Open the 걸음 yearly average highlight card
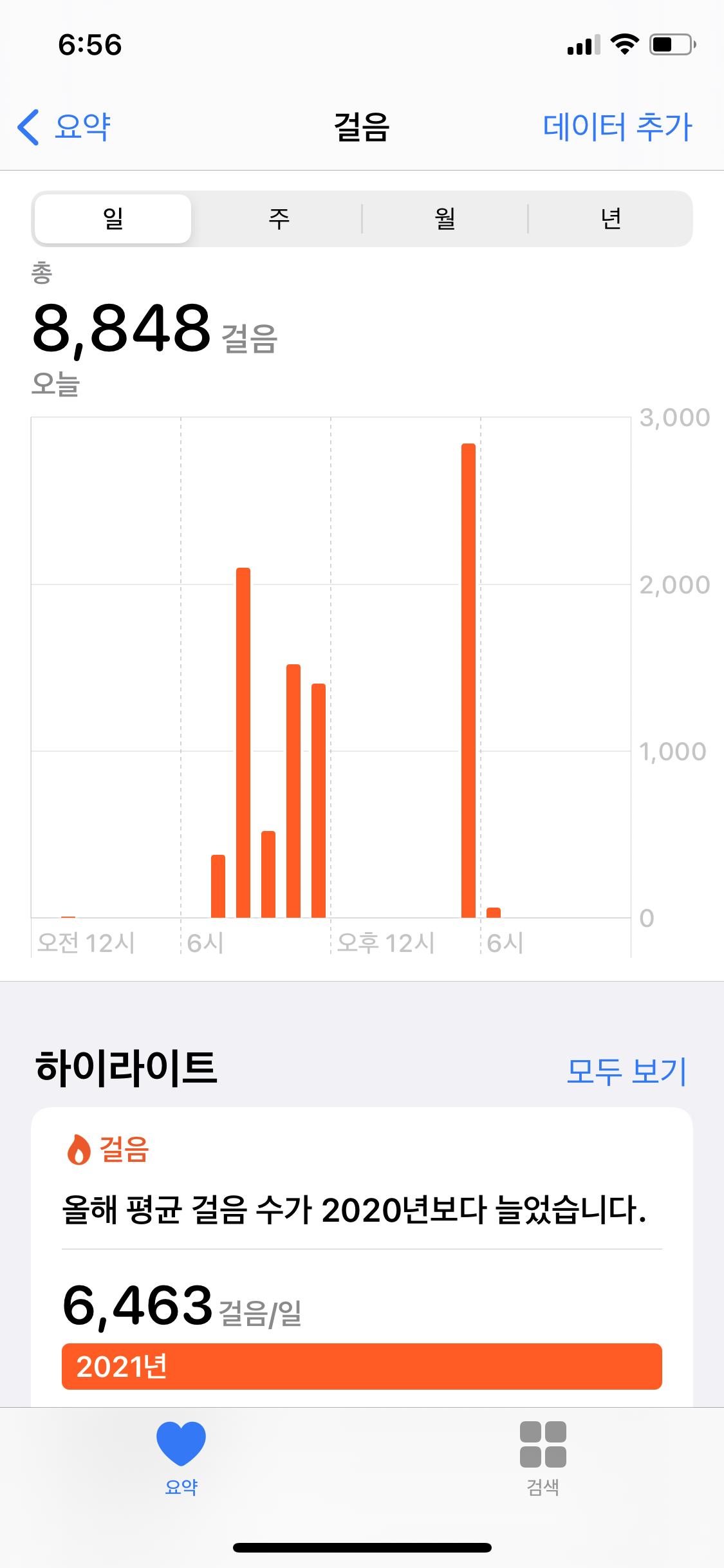Image resolution: width=724 pixels, height=1568 pixels. [x=362, y=1255]
